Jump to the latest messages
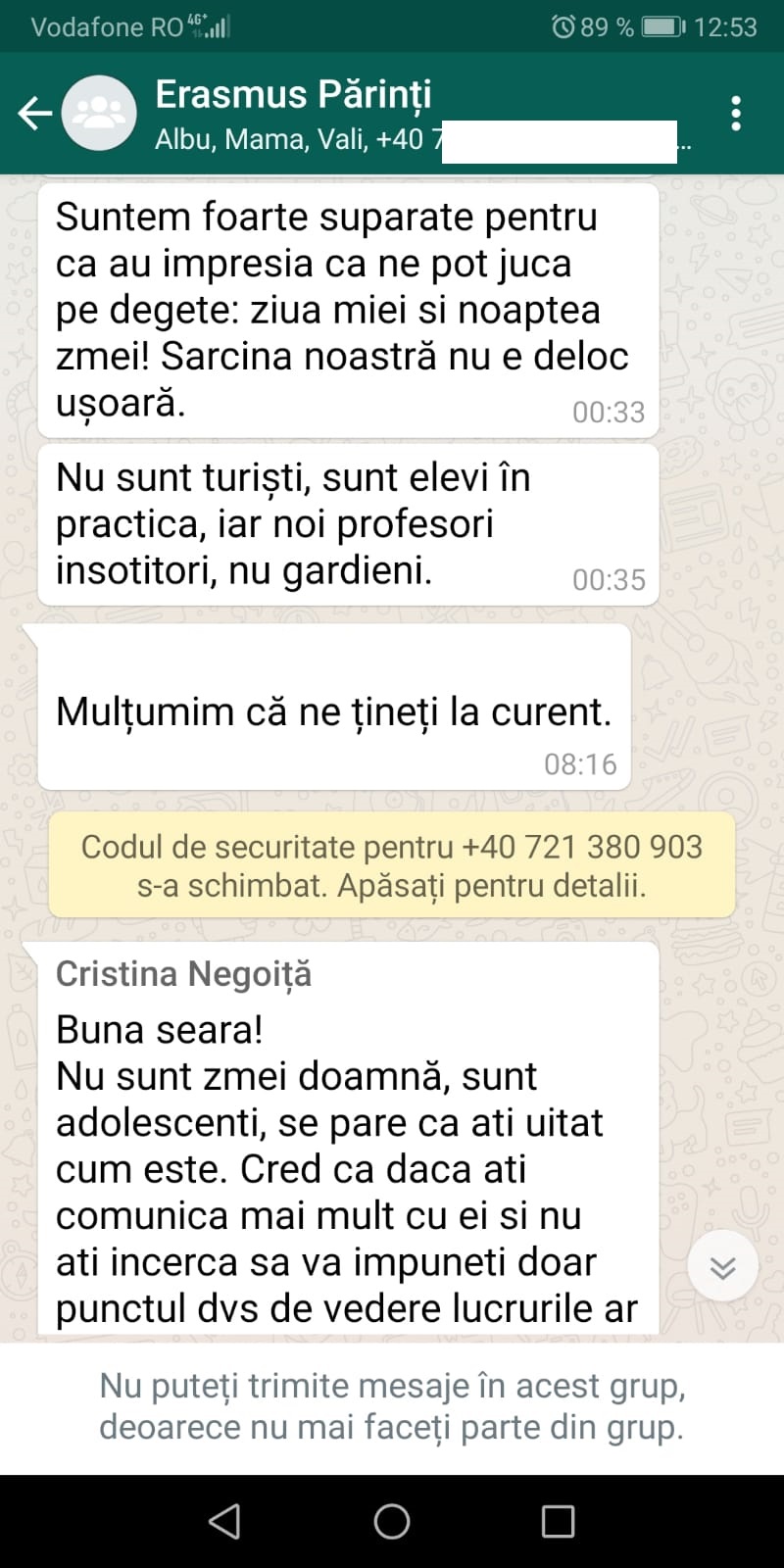The height and width of the screenshot is (1568, 784). click(722, 1267)
